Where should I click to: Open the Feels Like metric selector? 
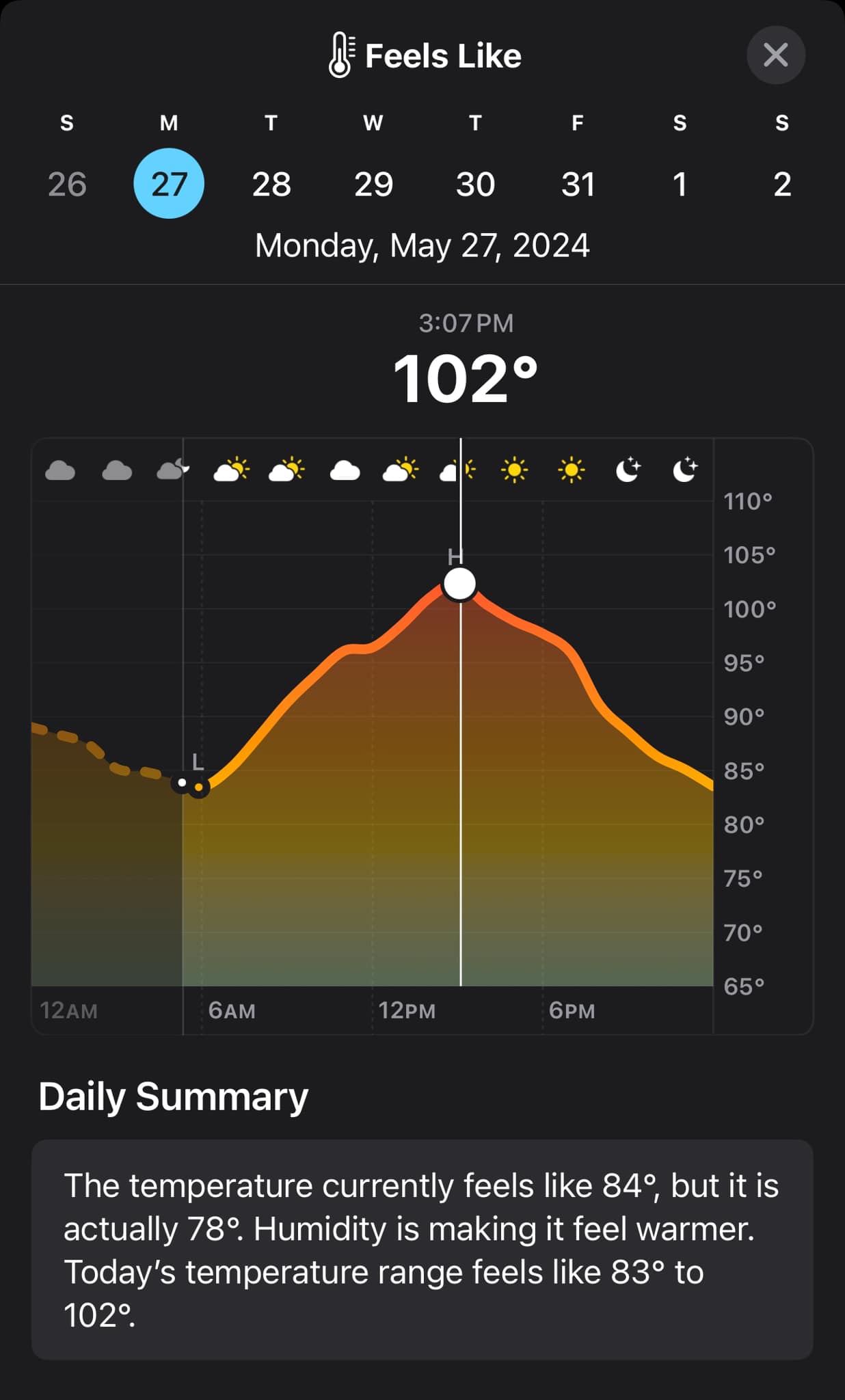[x=424, y=55]
